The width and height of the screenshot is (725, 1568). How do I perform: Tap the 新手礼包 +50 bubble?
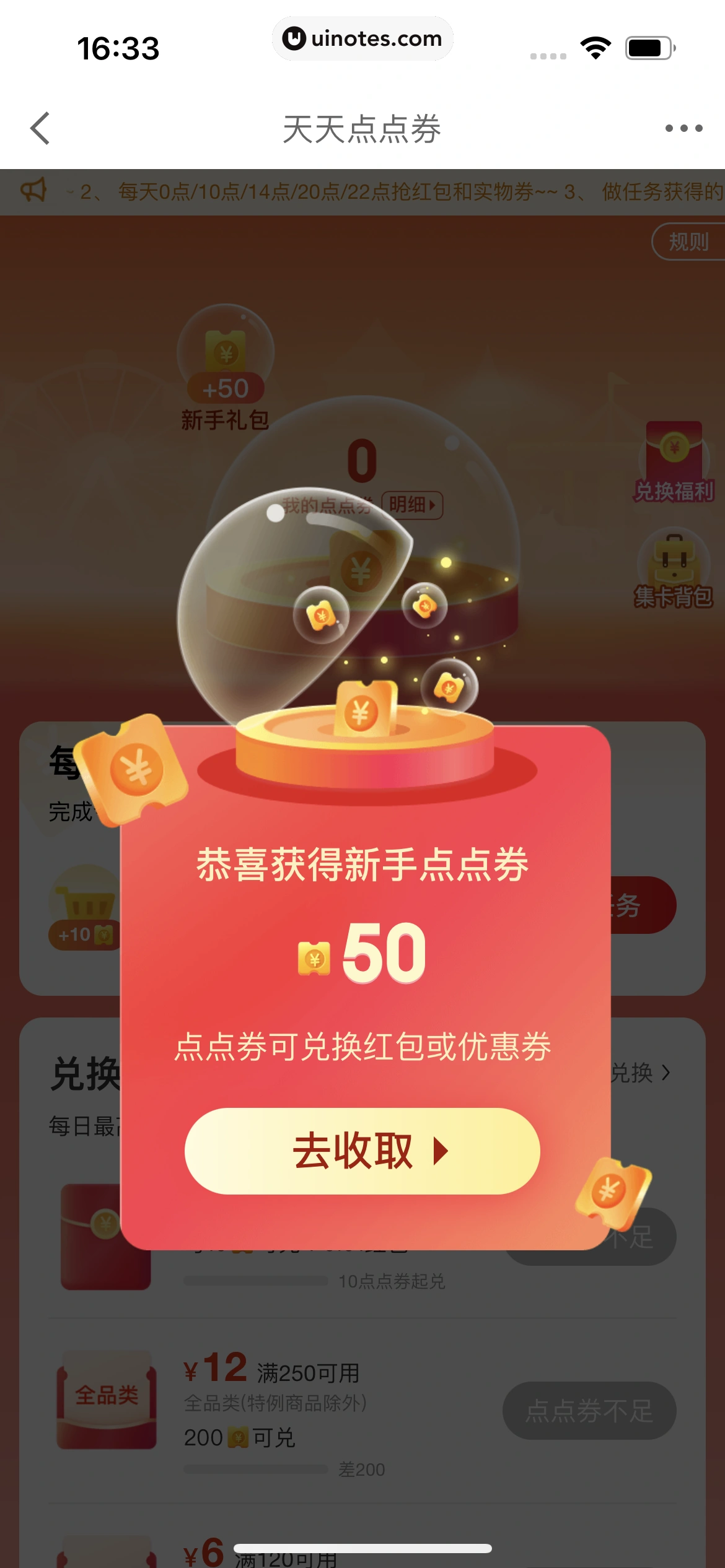(x=226, y=365)
